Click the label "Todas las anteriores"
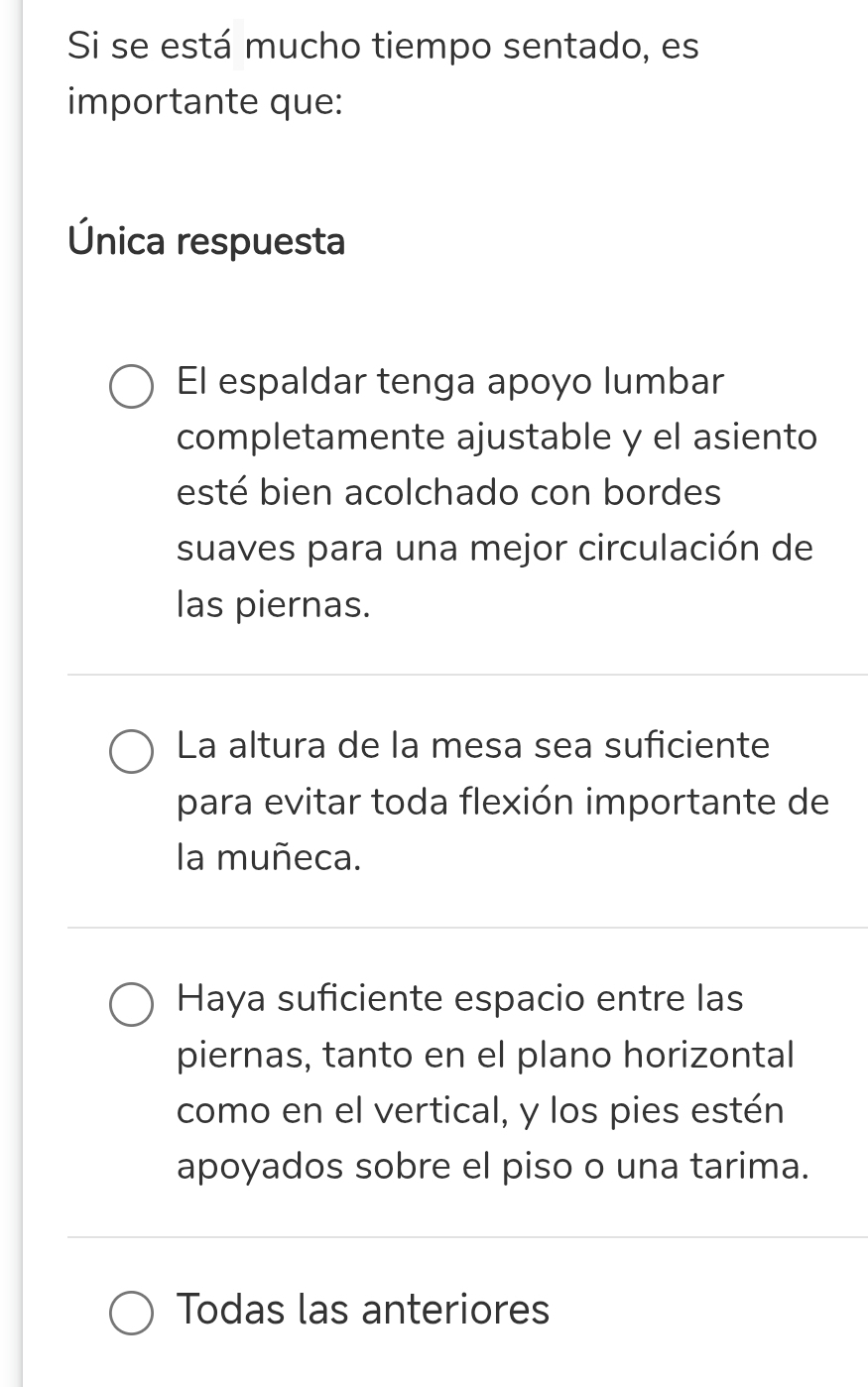Screen dimensions: 868x1387 (363, 1312)
